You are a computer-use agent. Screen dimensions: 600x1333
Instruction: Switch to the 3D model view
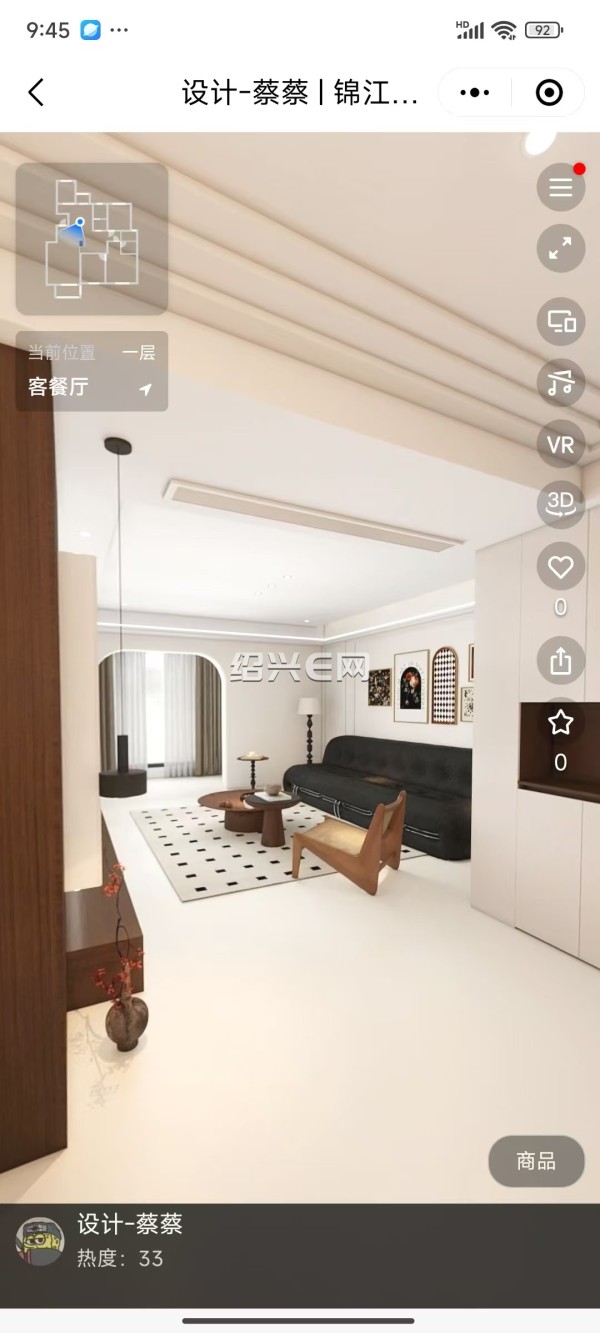pyautogui.click(x=561, y=504)
